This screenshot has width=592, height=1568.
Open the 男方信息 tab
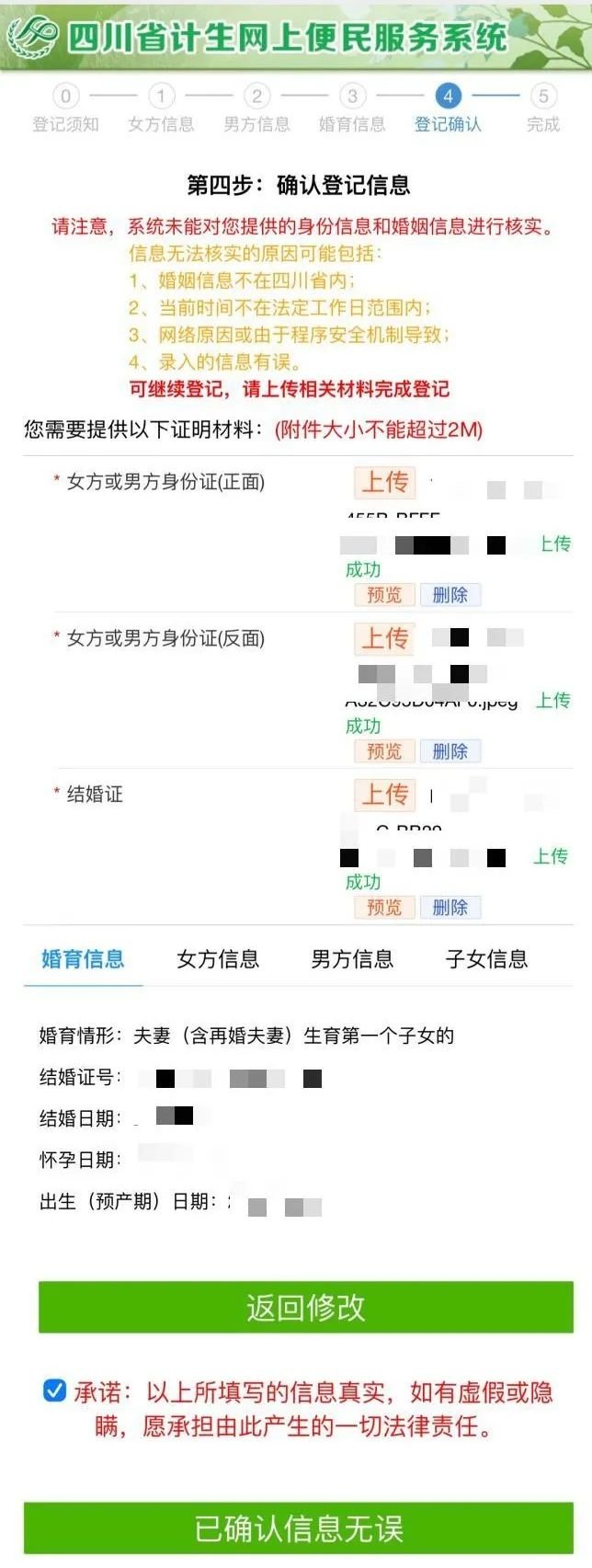tap(352, 959)
